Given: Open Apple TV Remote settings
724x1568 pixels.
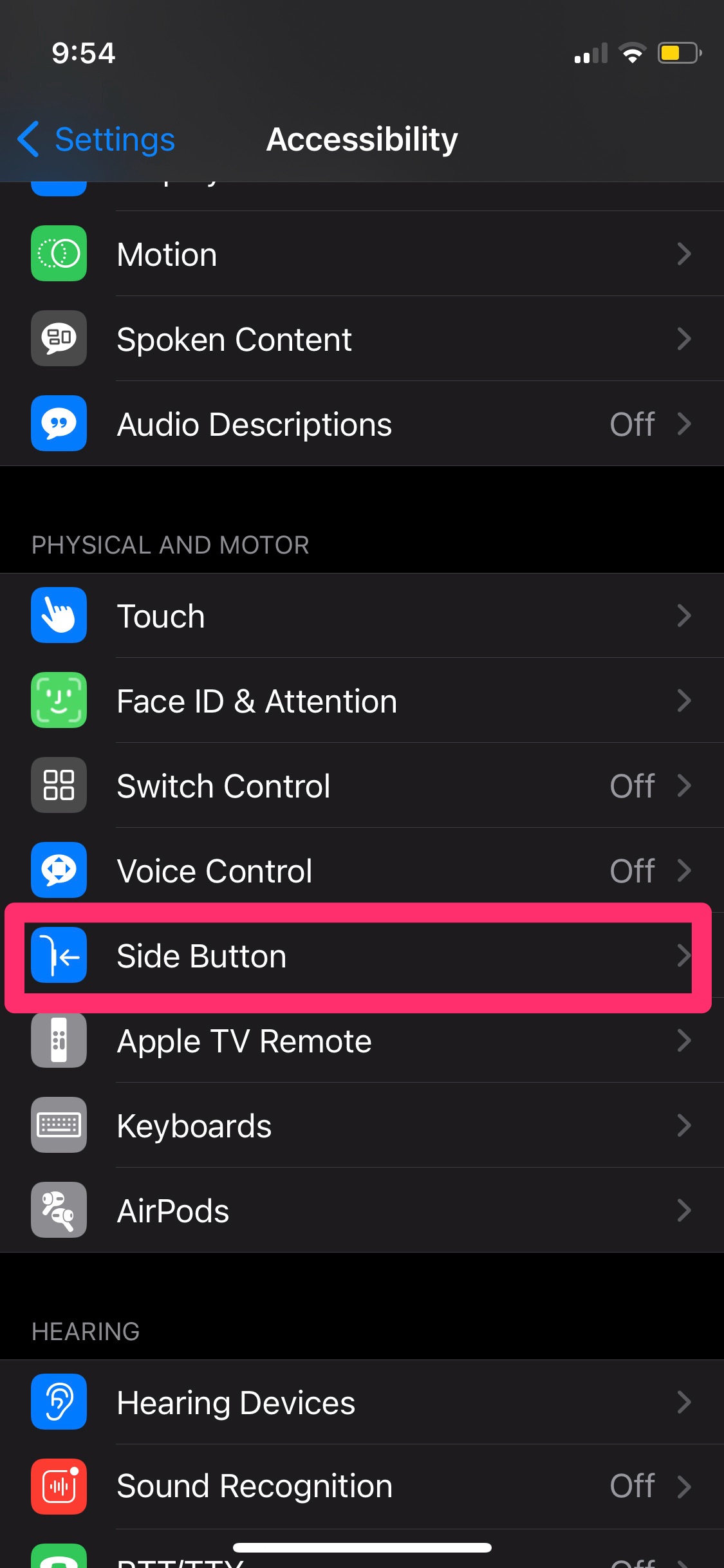Looking at the screenshot, I should click(x=360, y=1041).
